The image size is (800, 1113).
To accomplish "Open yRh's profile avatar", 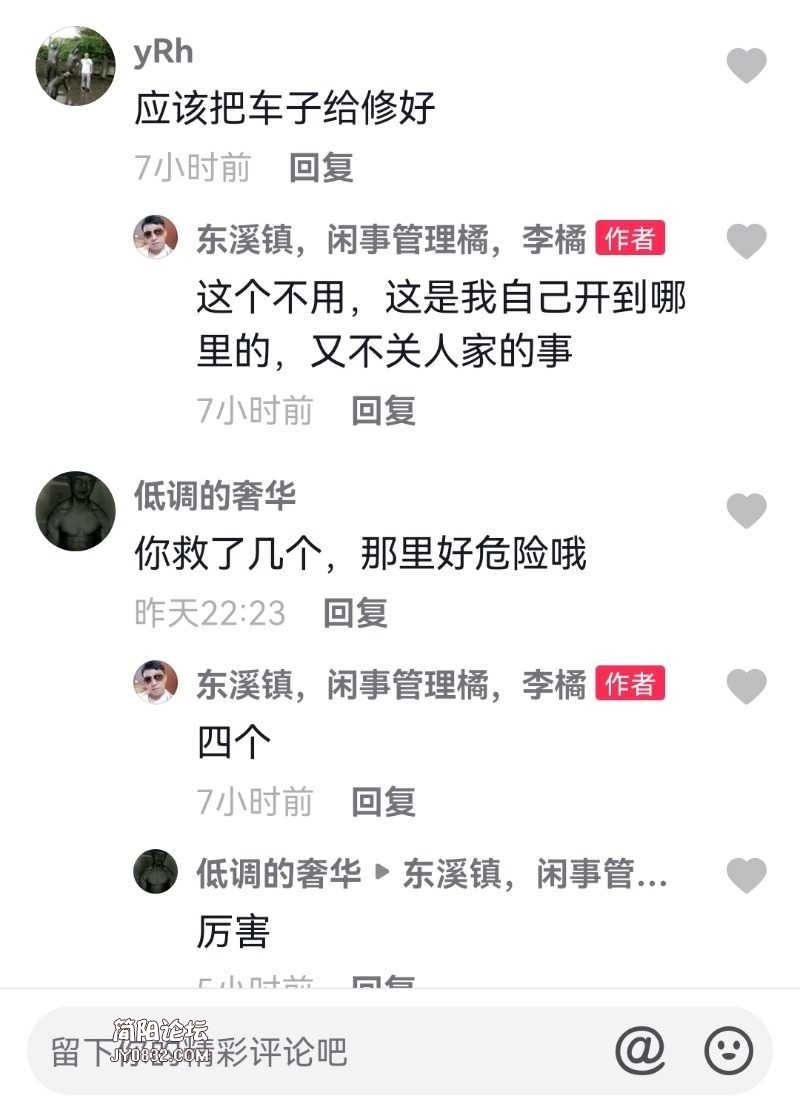I will pyautogui.click(x=75, y=66).
